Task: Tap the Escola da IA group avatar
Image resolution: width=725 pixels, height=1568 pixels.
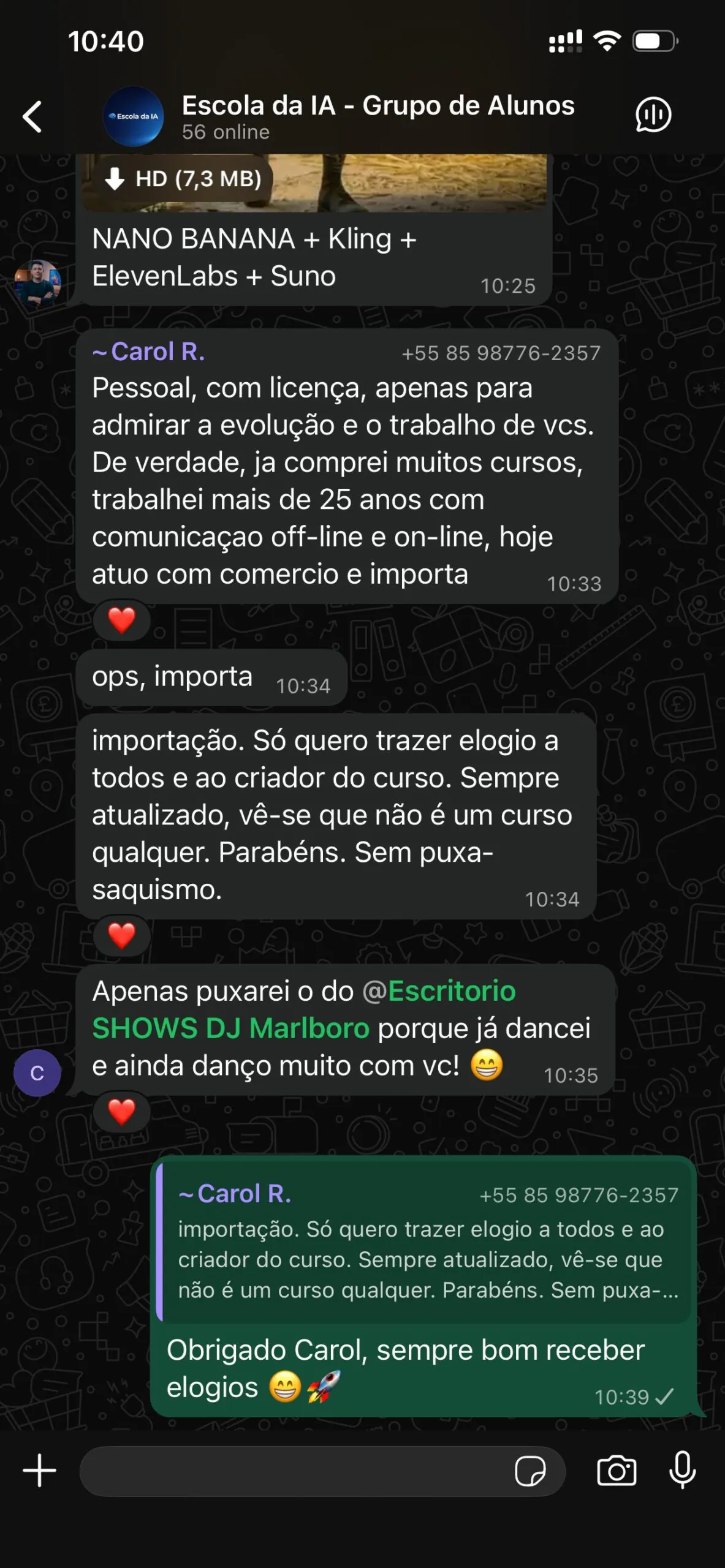Action: coord(134,116)
